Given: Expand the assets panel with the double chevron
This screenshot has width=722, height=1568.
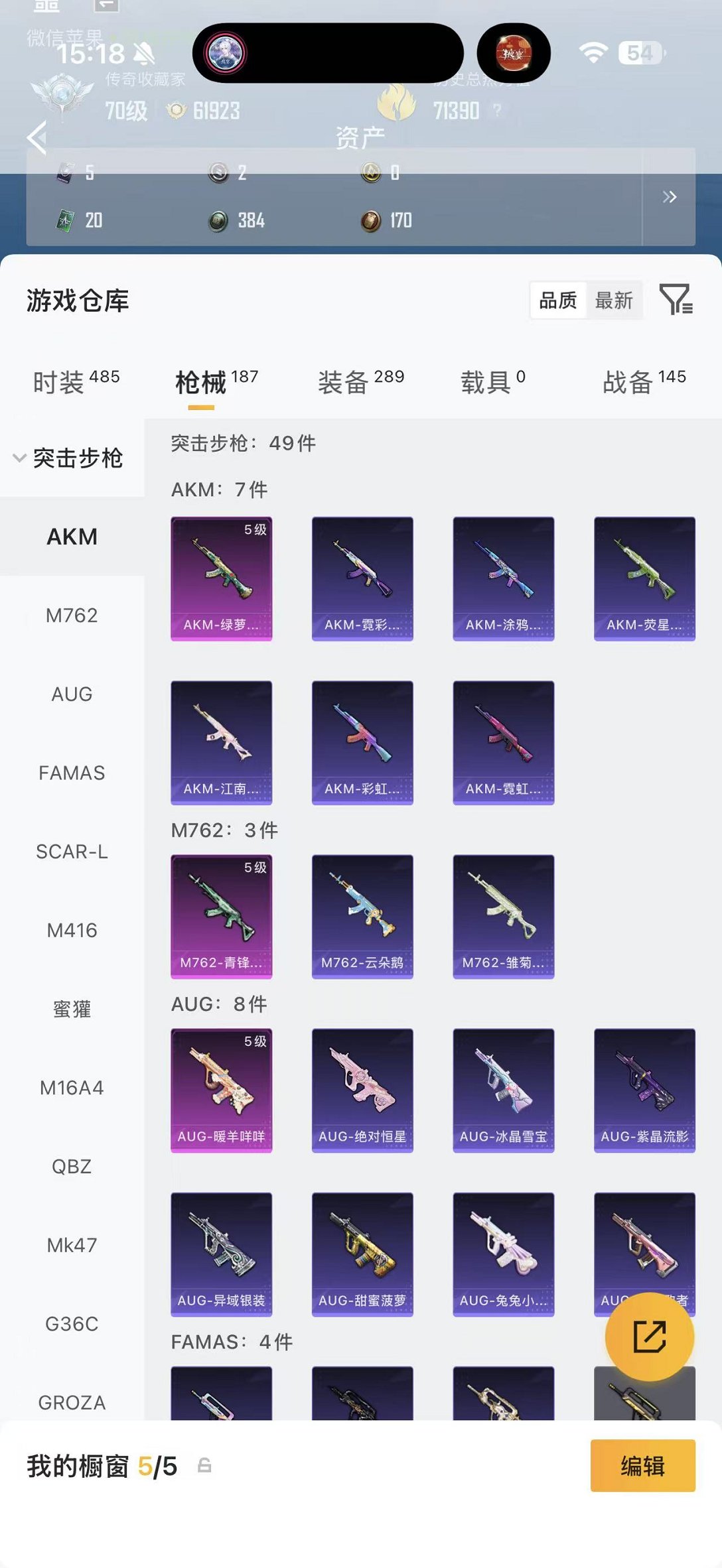Looking at the screenshot, I should [x=669, y=197].
